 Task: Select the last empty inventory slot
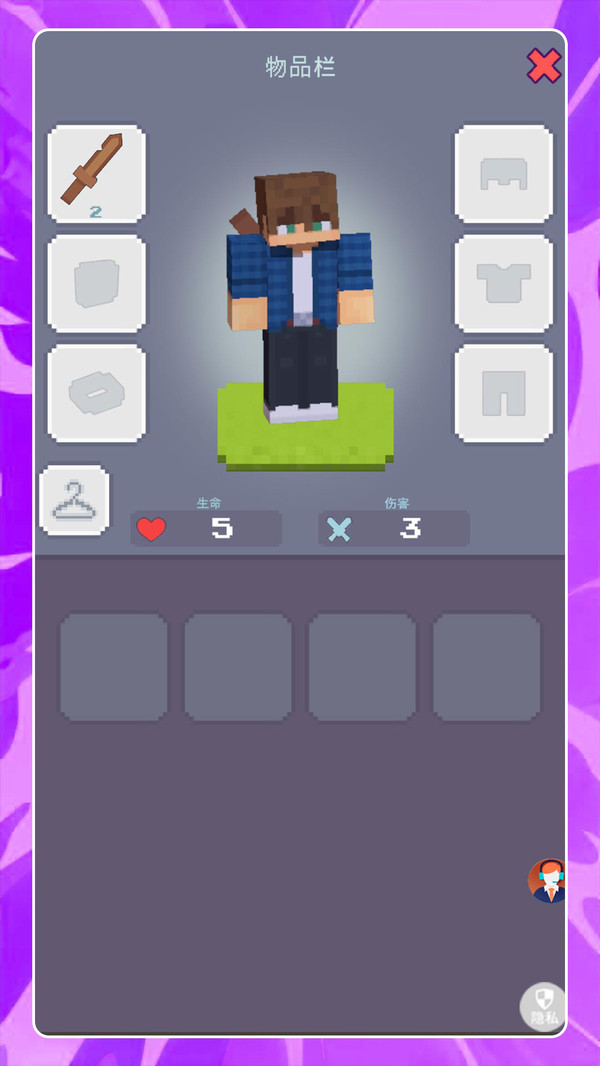click(x=487, y=667)
